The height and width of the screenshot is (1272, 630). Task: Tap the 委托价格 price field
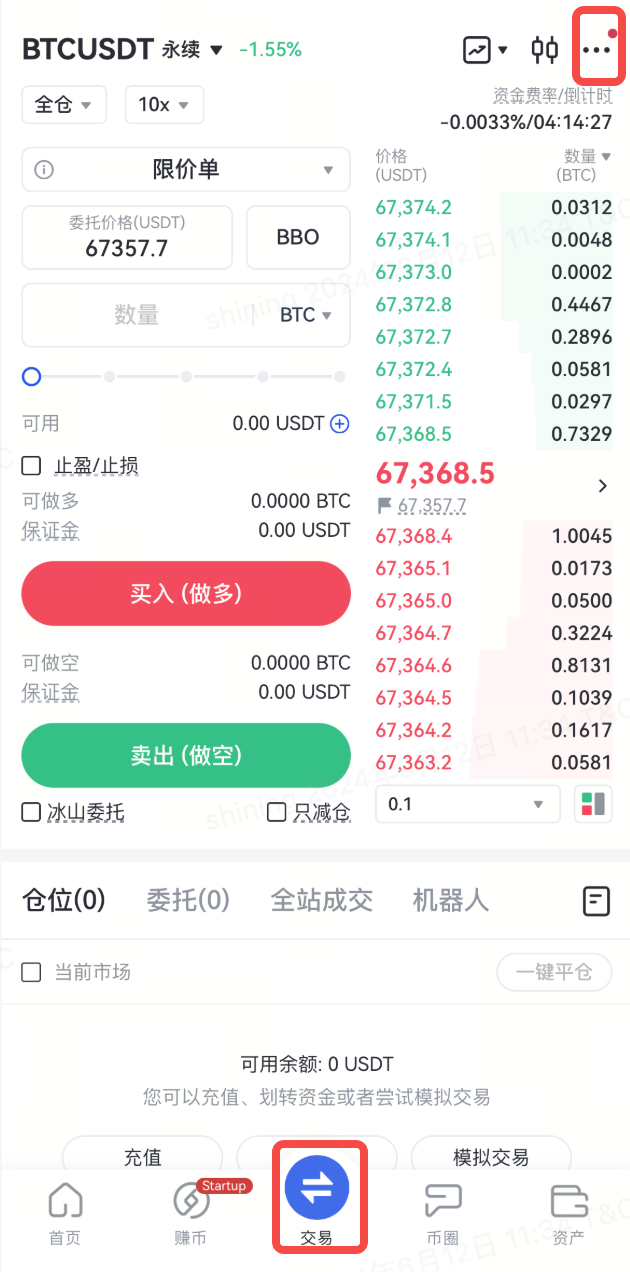126,238
